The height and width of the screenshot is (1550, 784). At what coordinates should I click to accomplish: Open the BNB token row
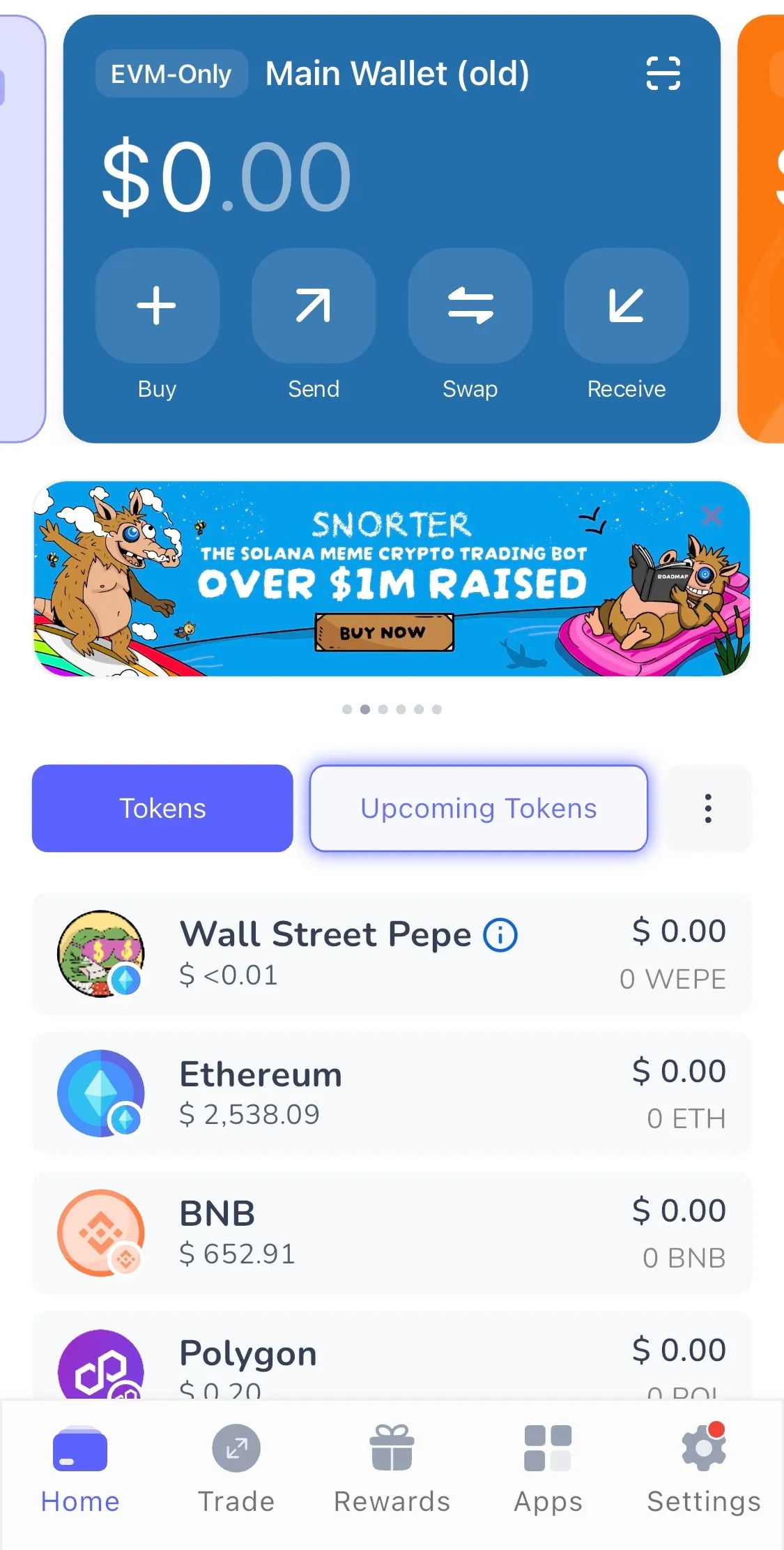[x=390, y=1233]
